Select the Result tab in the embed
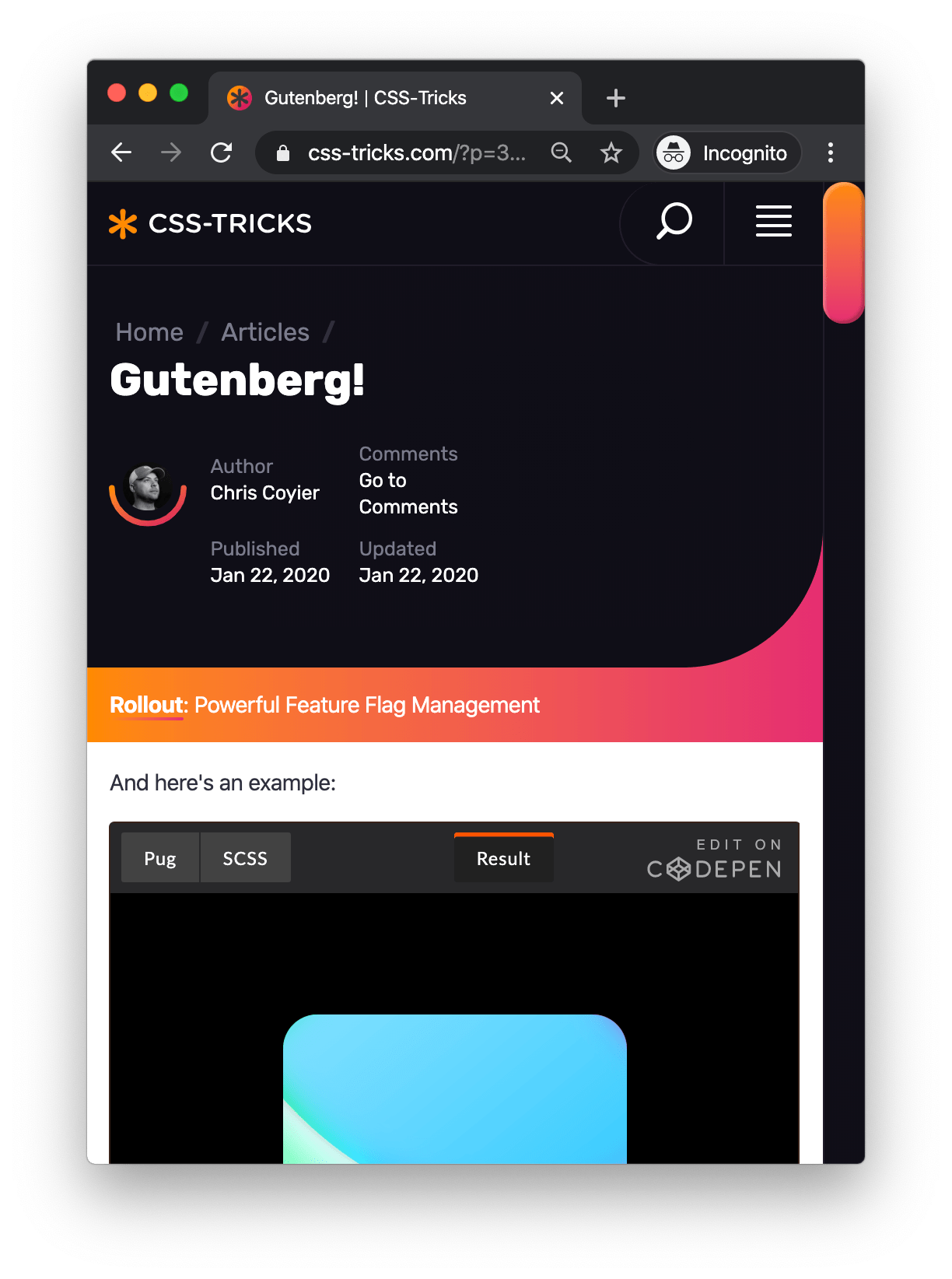 coord(503,857)
